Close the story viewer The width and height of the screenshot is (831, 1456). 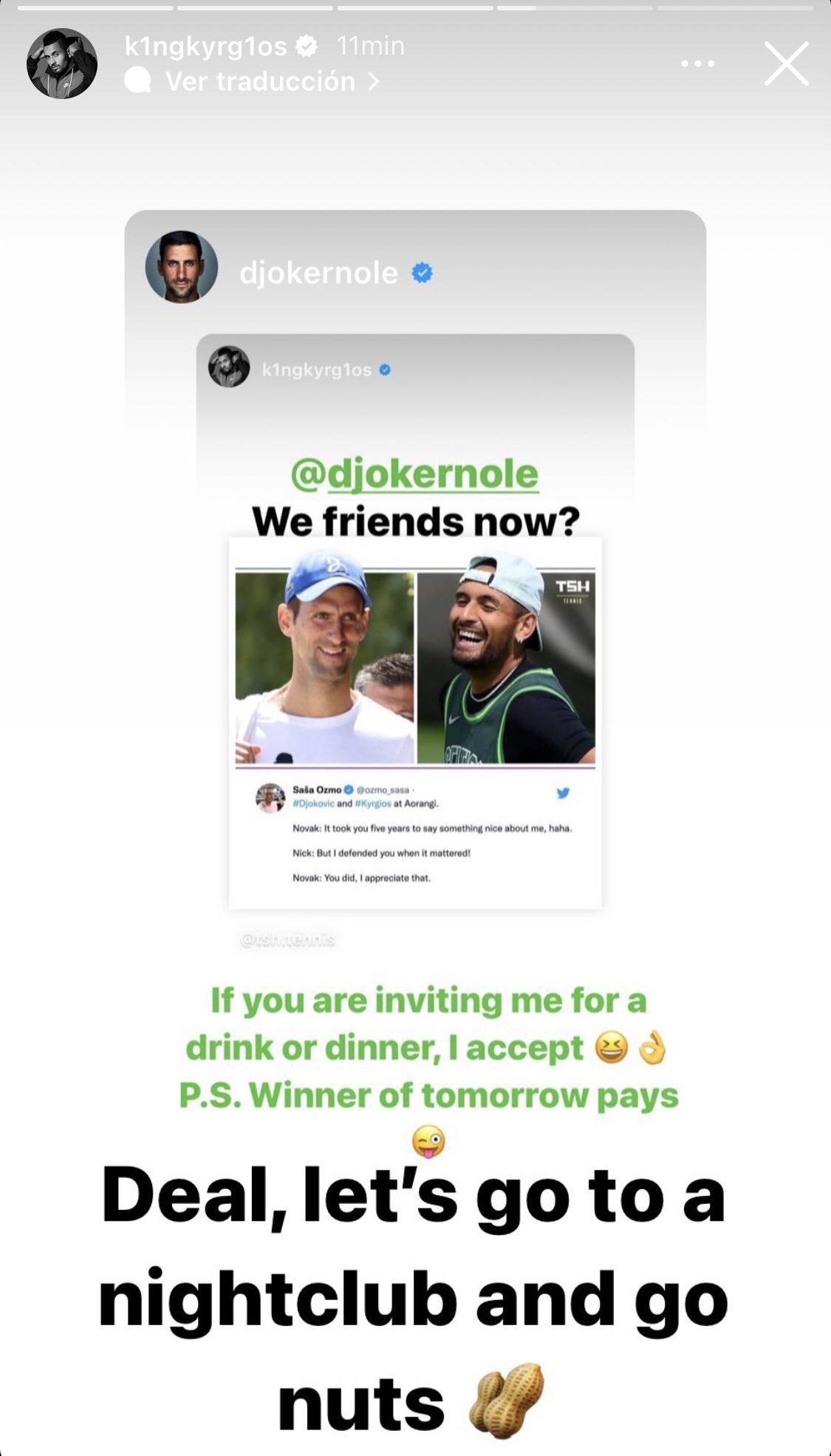coord(786,64)
